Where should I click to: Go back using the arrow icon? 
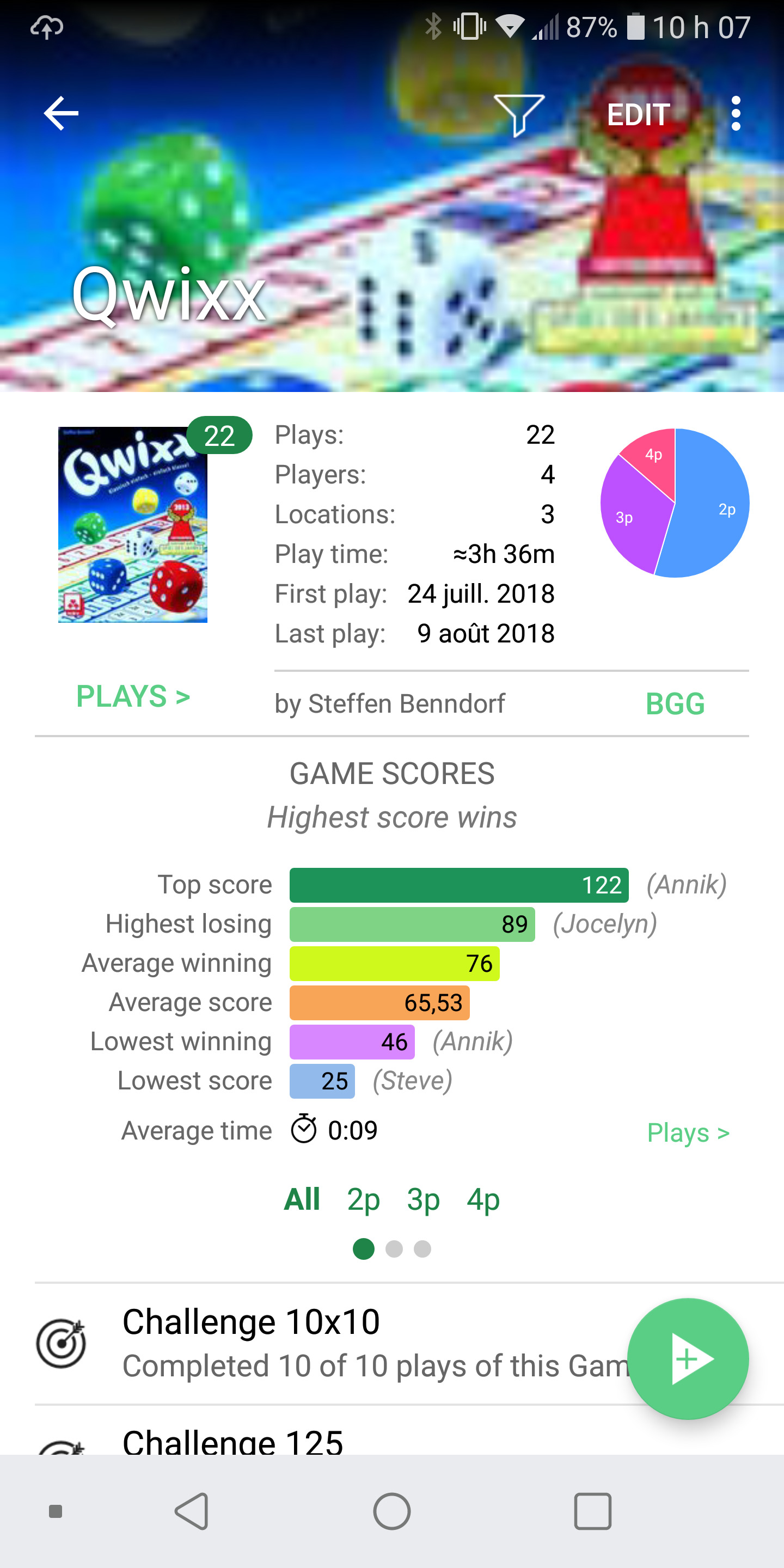point(61,113)
